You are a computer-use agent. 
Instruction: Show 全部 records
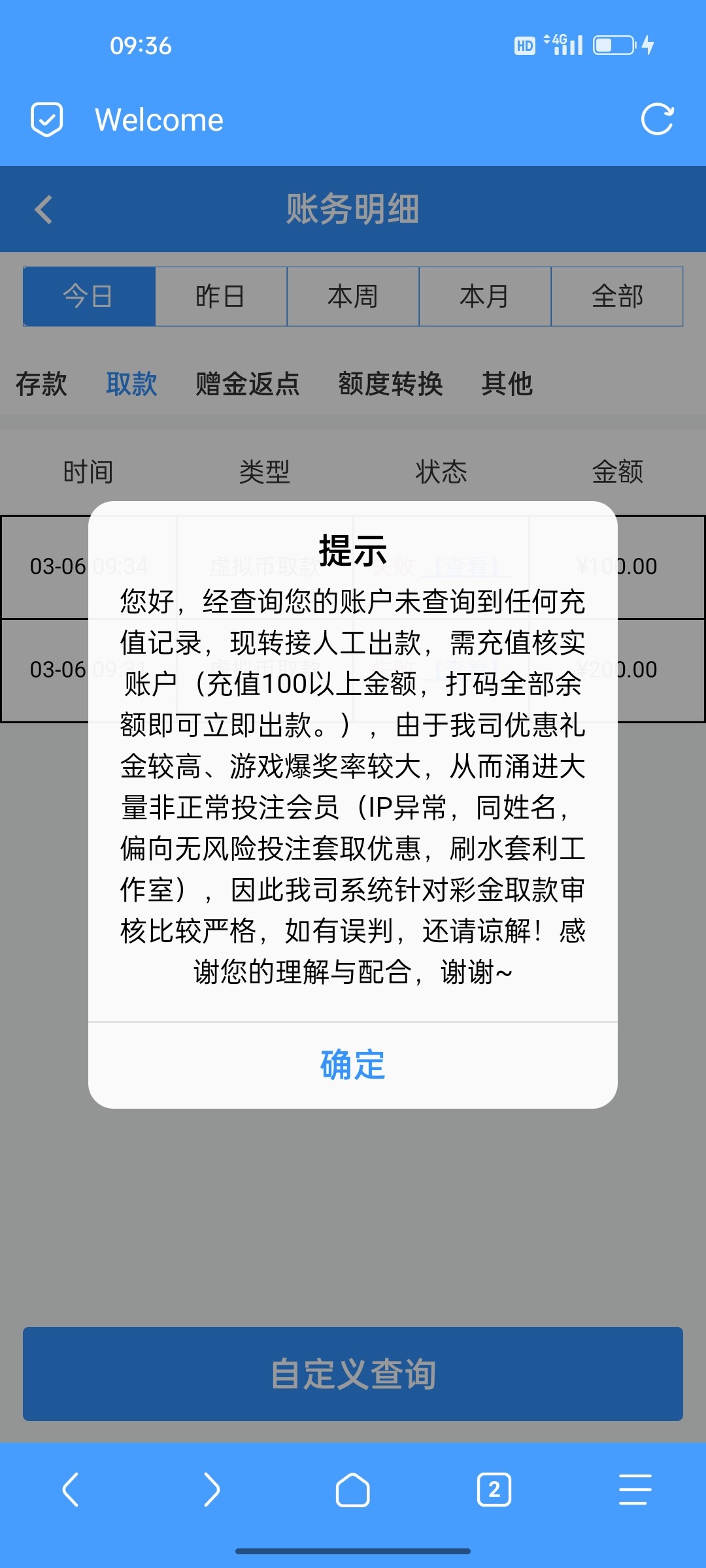617,297
